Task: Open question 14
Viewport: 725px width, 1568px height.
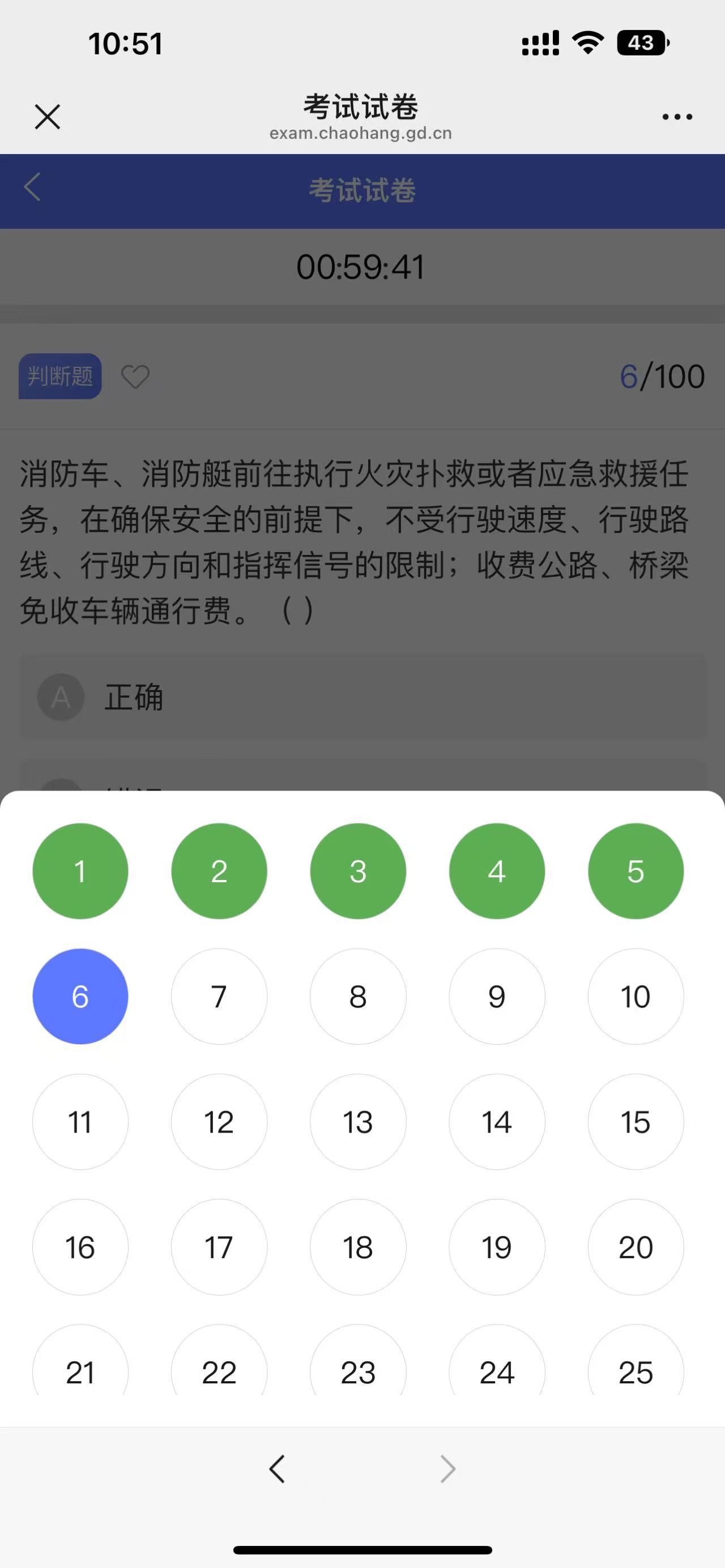Action: (497, 1122)
